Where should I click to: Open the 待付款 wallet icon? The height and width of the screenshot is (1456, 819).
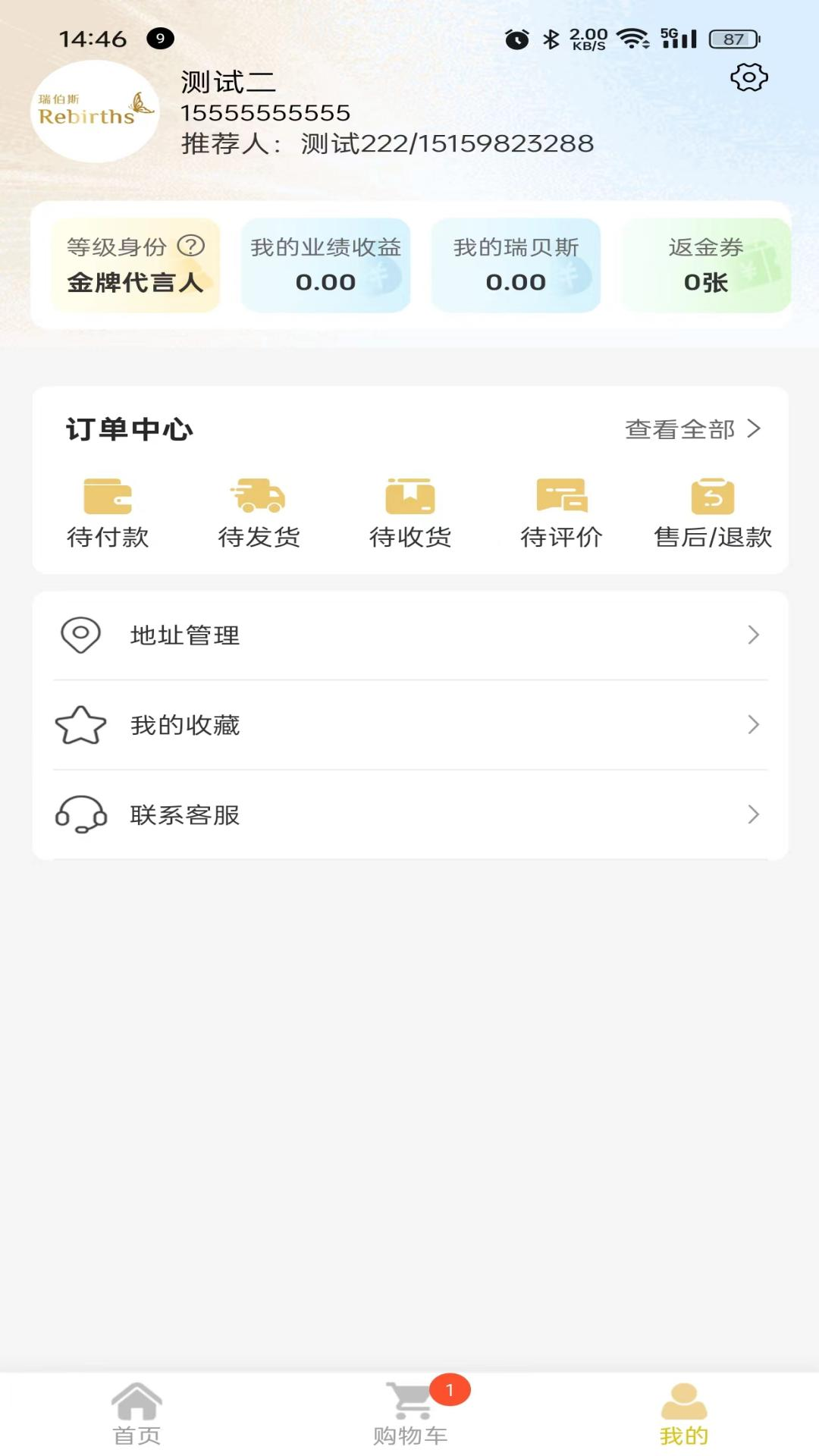tap(108, 497)
